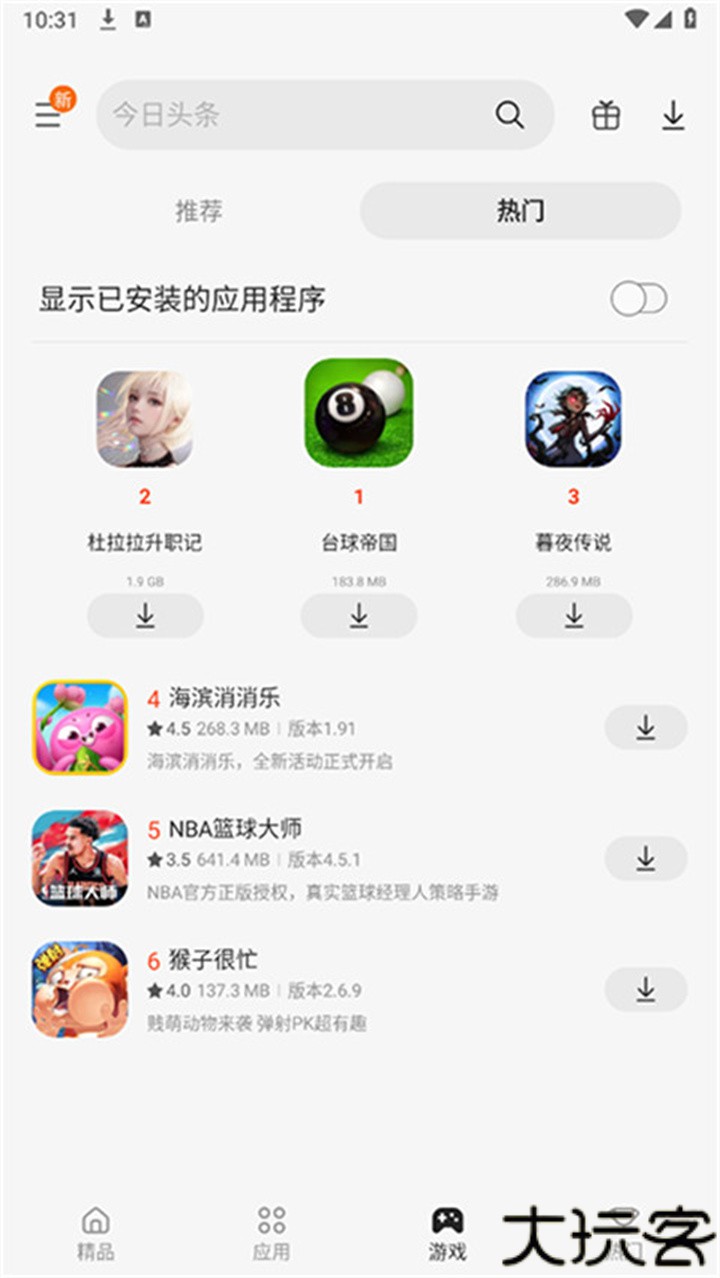Download 暮夜传说

(x=574, y=615)
